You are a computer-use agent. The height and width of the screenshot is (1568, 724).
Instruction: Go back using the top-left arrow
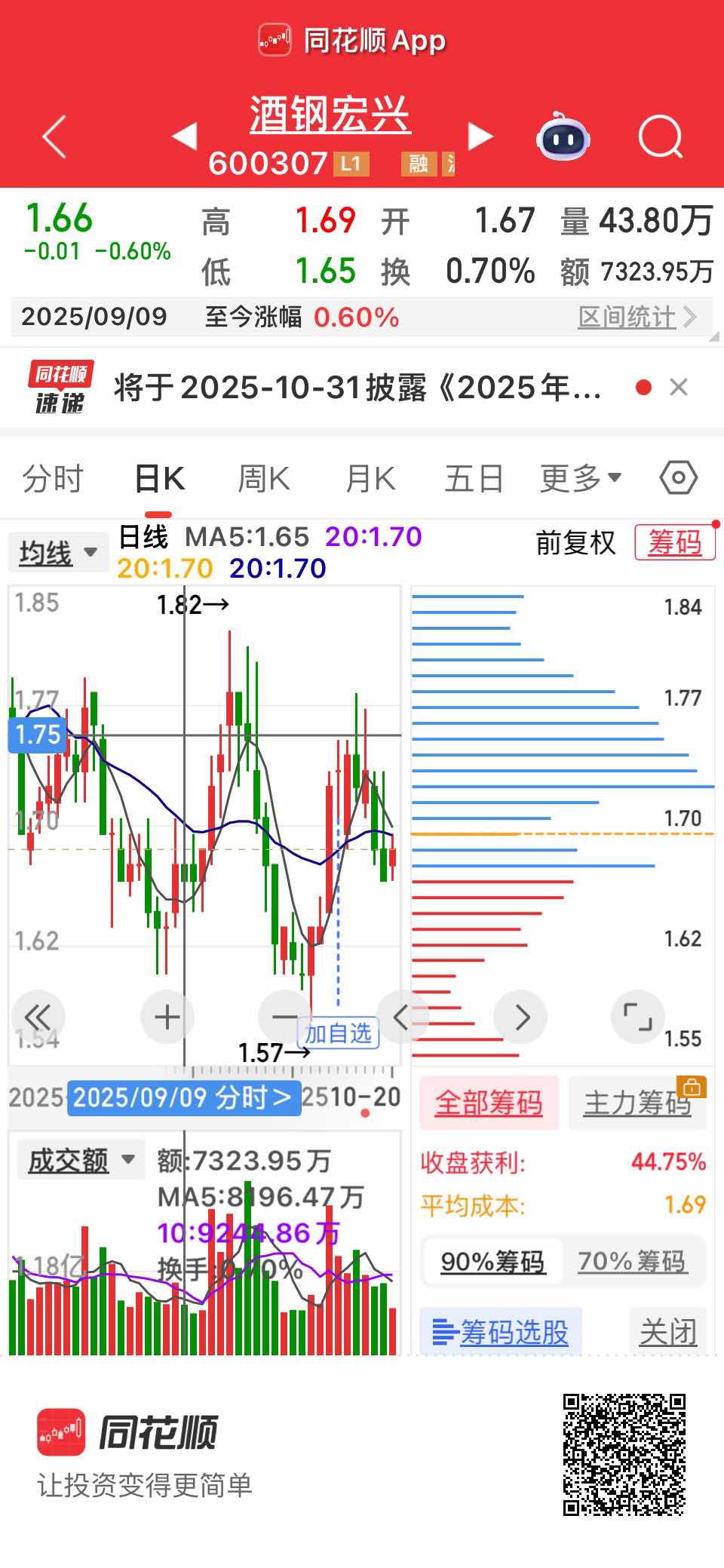55,137
